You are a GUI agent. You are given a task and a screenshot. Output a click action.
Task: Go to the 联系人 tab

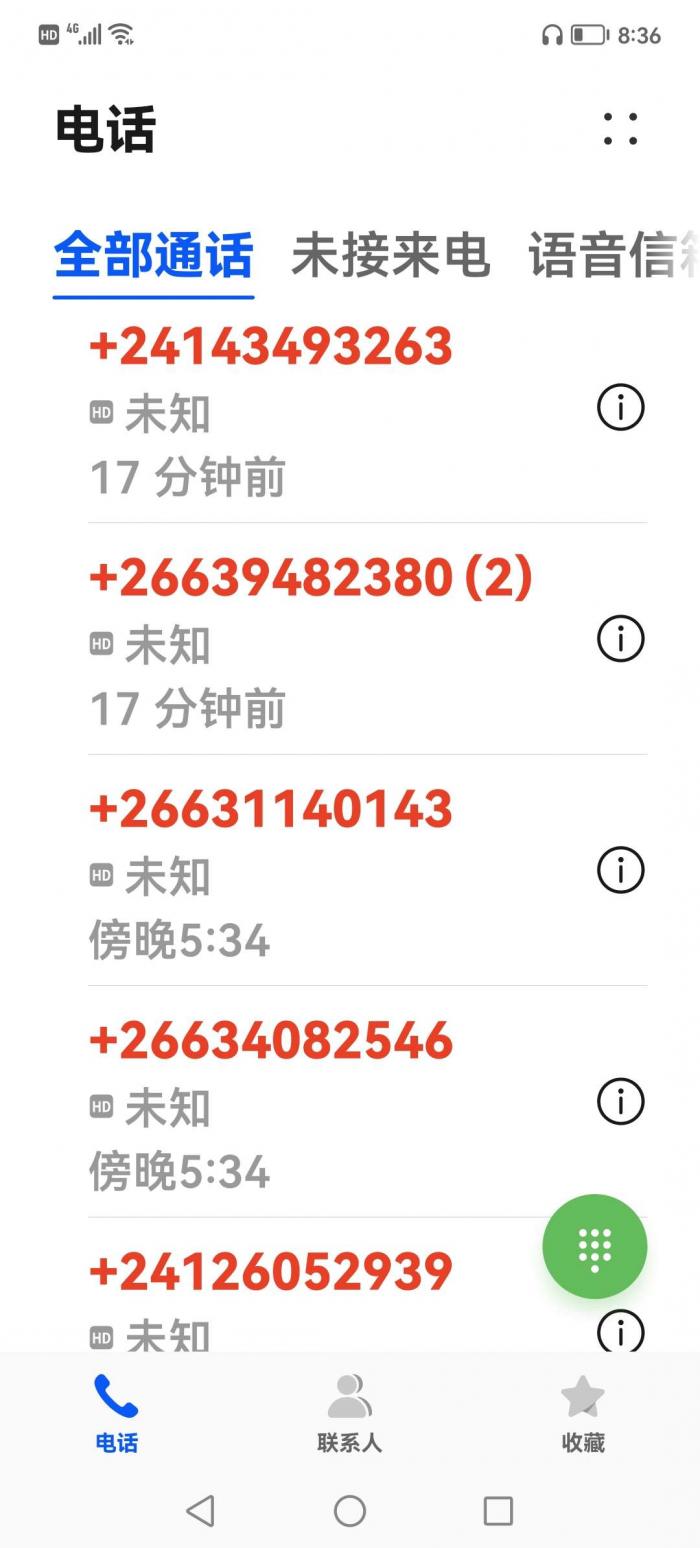(349, 1412)
